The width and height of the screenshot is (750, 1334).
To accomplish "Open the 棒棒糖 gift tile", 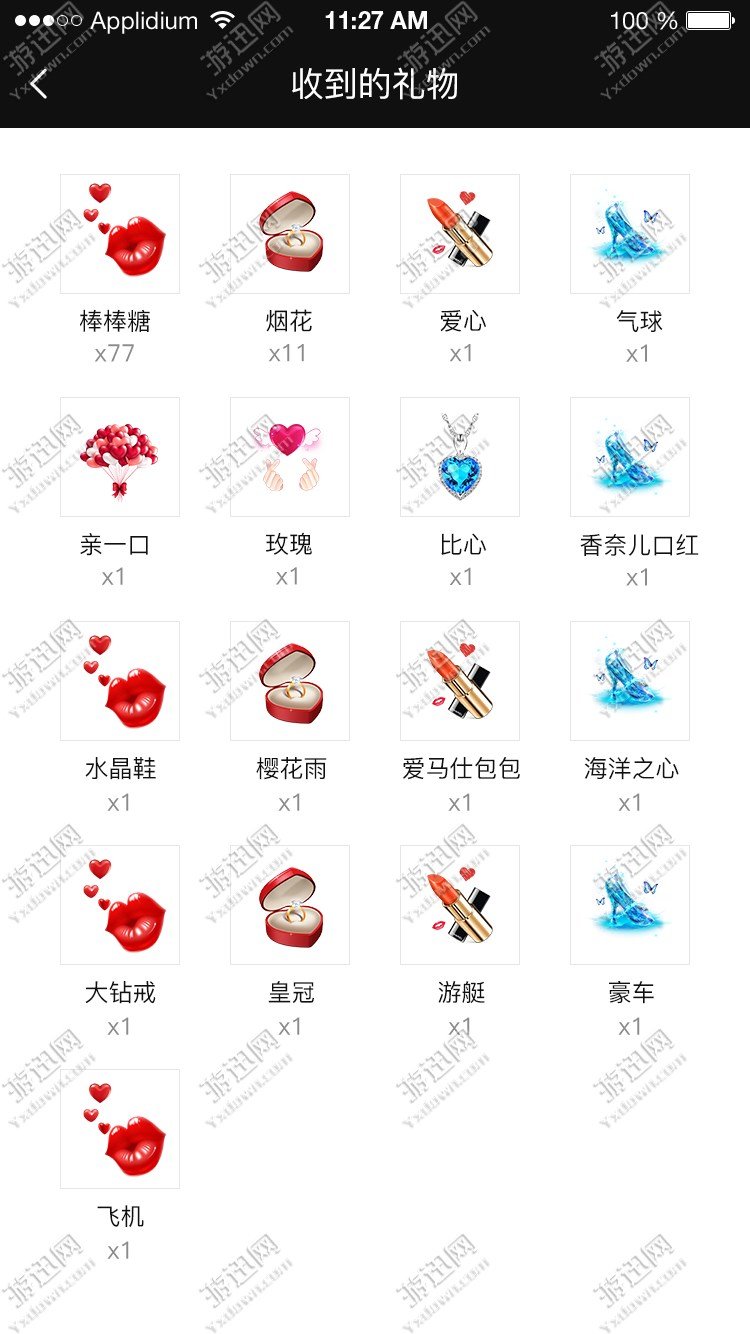I will pos(120,234).
